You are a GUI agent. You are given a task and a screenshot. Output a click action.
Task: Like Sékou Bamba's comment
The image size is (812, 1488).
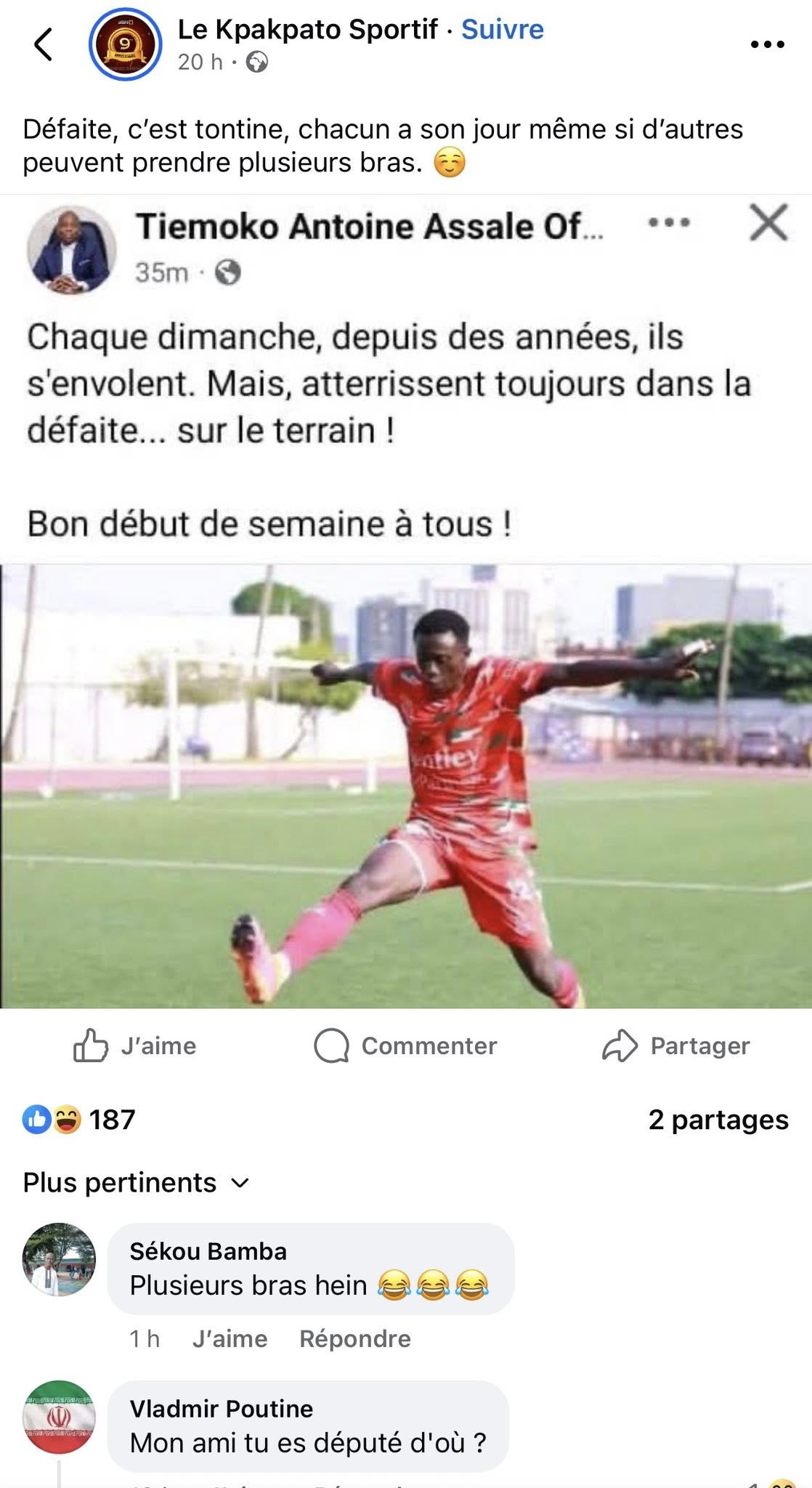click(x=230, y=1338)
